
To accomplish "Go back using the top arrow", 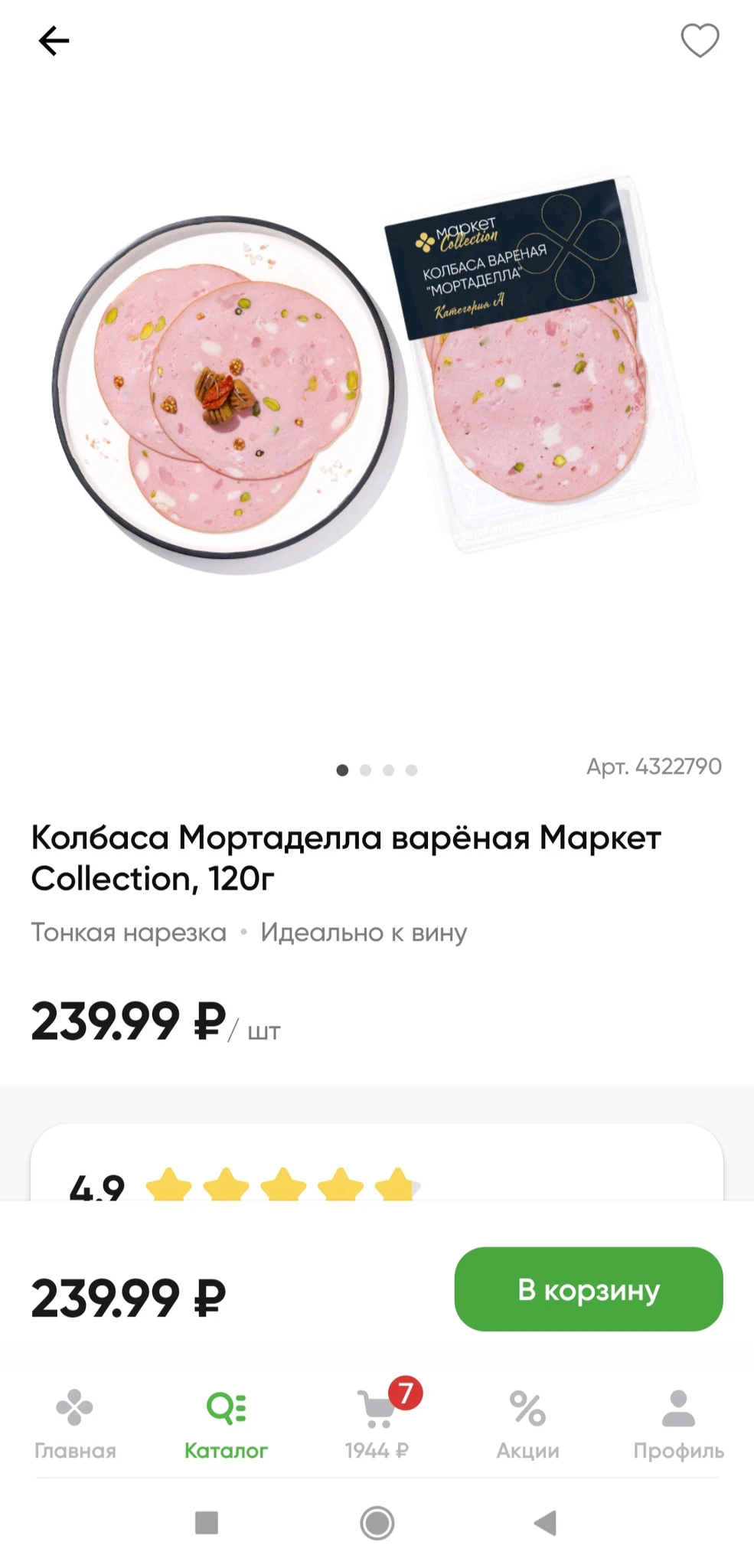I will coord(54,41).
